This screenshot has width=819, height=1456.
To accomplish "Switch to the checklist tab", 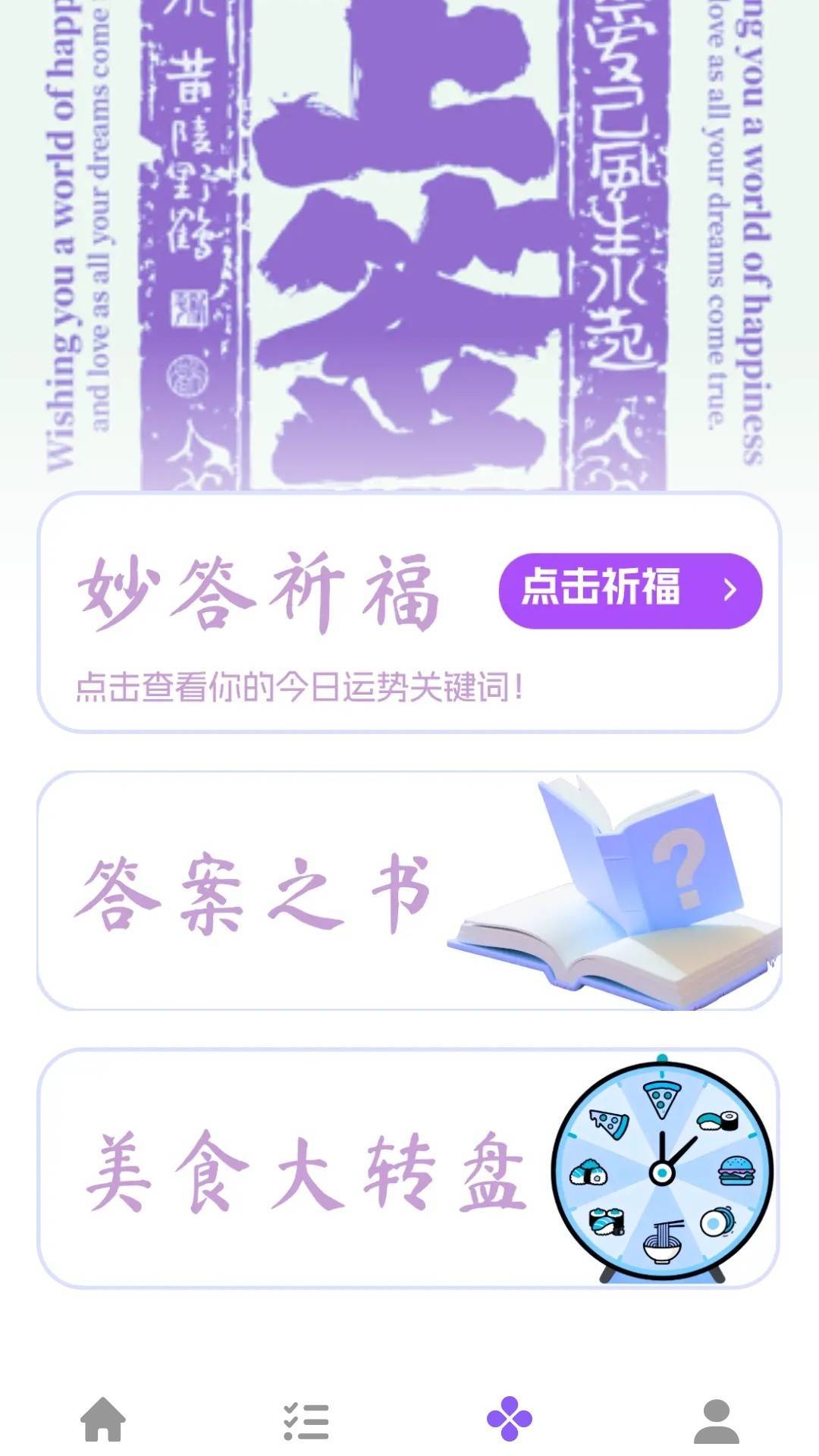I will [306, 1420].
